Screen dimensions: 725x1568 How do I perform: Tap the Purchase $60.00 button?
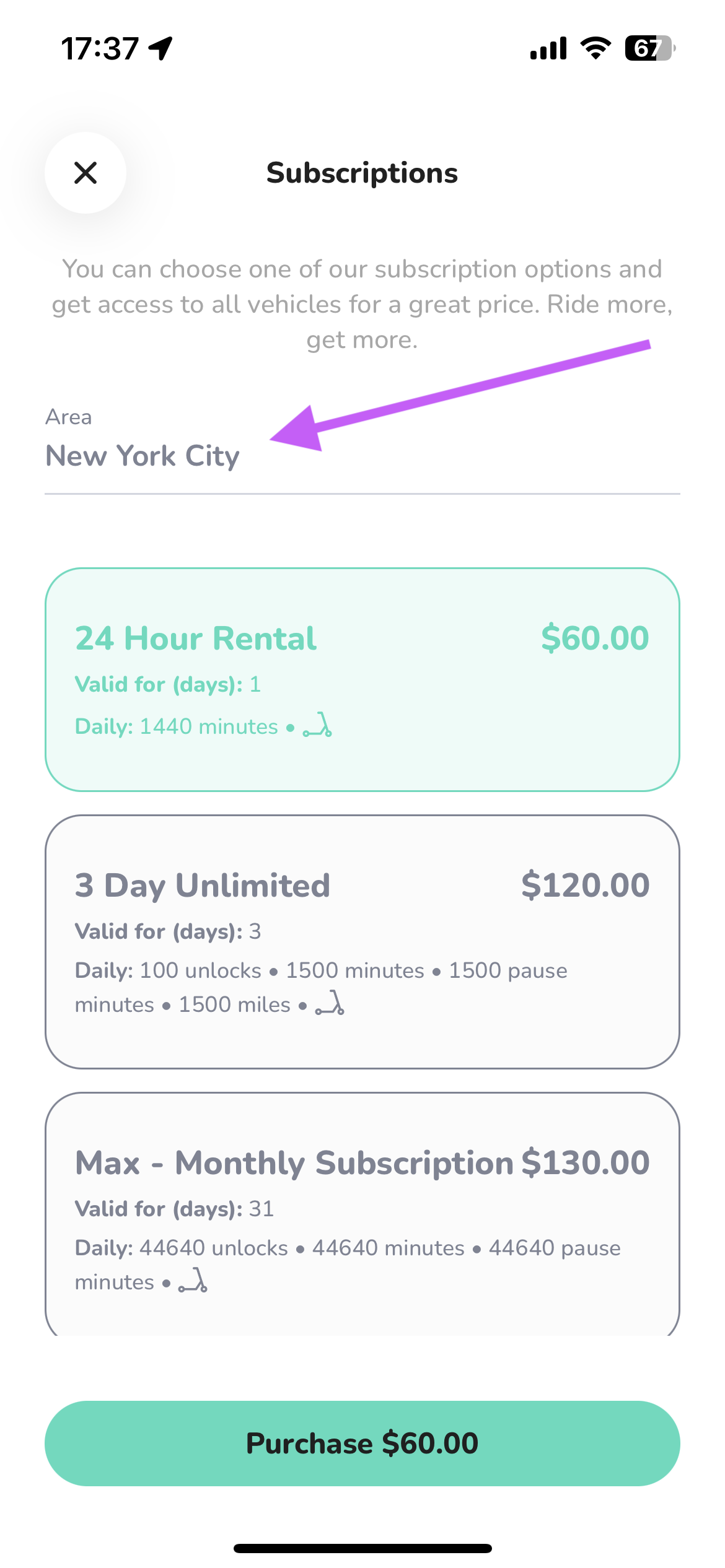click(x=362, y=1443)
